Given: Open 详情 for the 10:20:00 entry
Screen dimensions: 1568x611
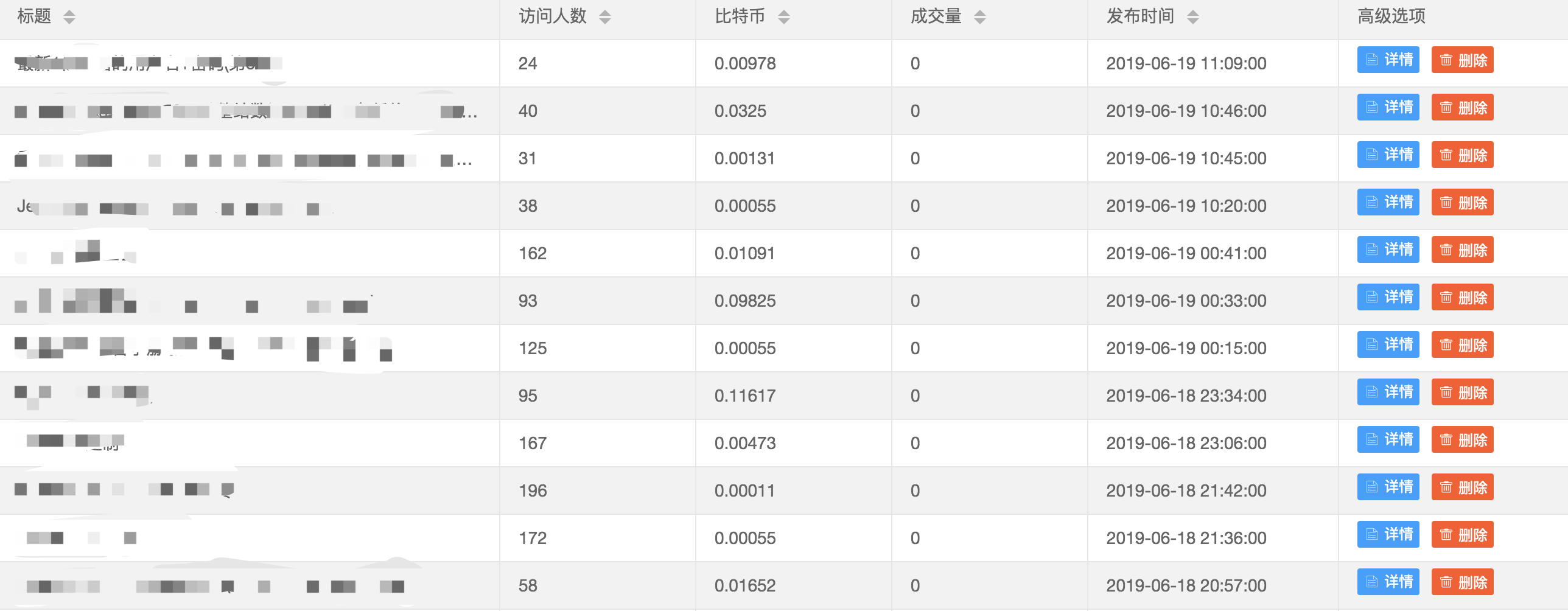Looking at the screenshot, I should 1388,202.
